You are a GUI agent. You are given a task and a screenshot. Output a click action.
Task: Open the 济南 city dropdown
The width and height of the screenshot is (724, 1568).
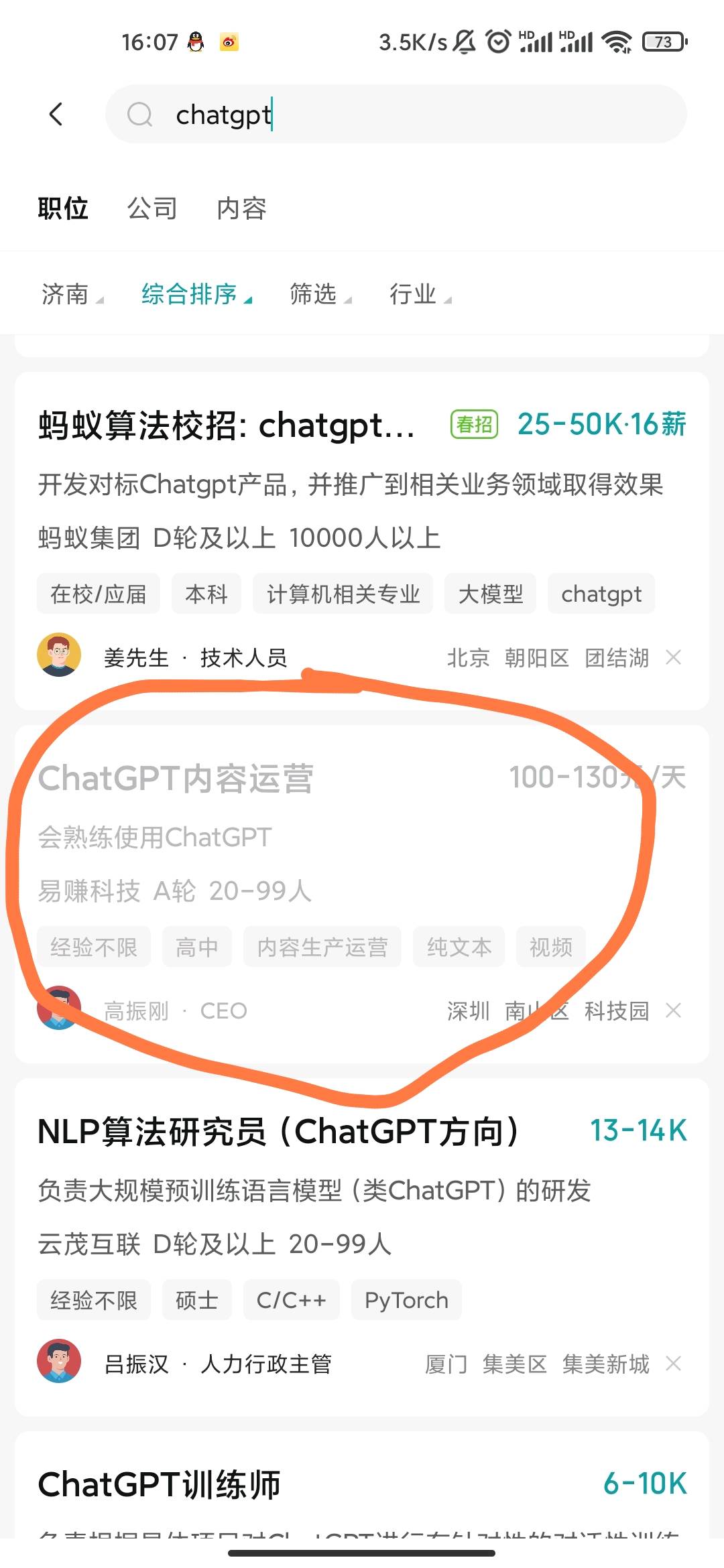(x=72, y=294)
